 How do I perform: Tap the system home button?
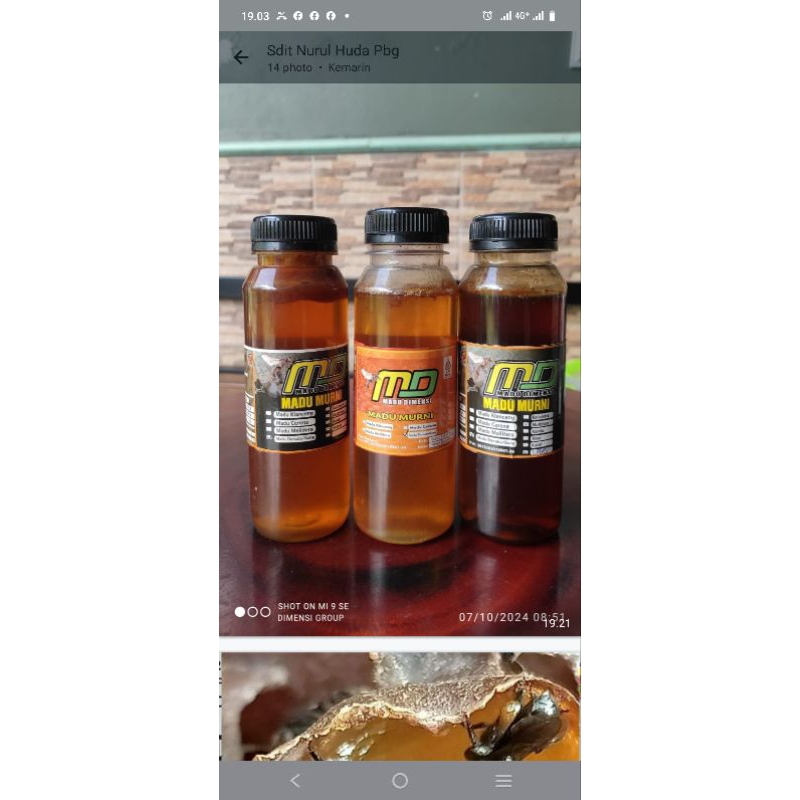(400, 780)
